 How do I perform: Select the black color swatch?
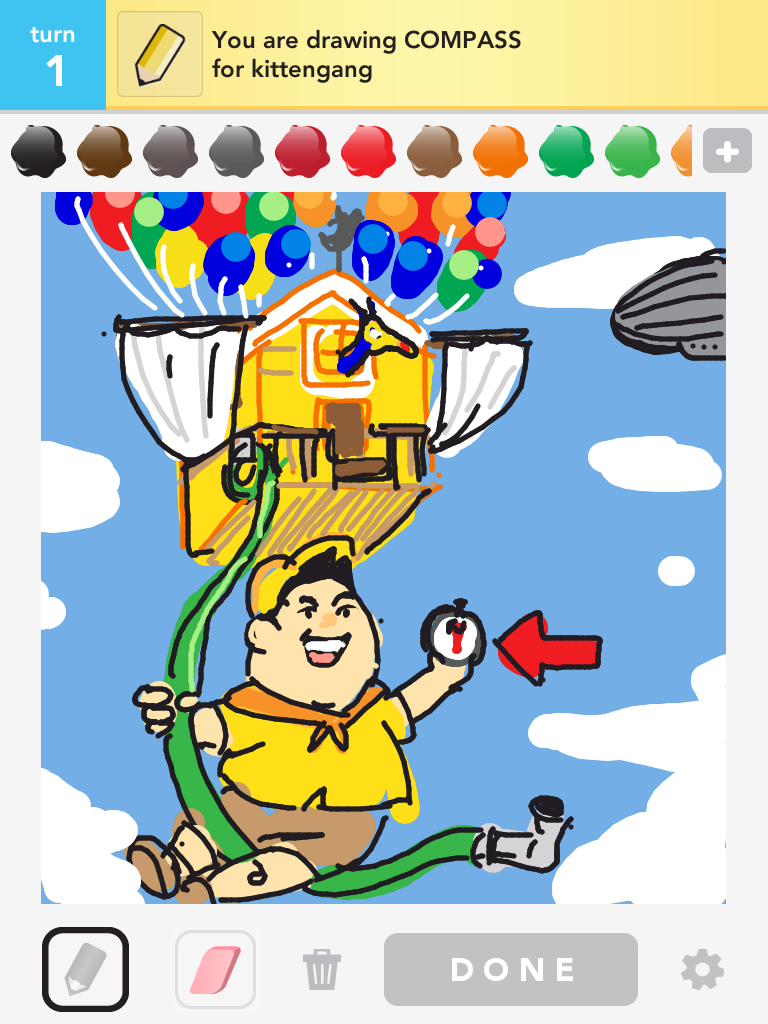[x=38, y=151]
